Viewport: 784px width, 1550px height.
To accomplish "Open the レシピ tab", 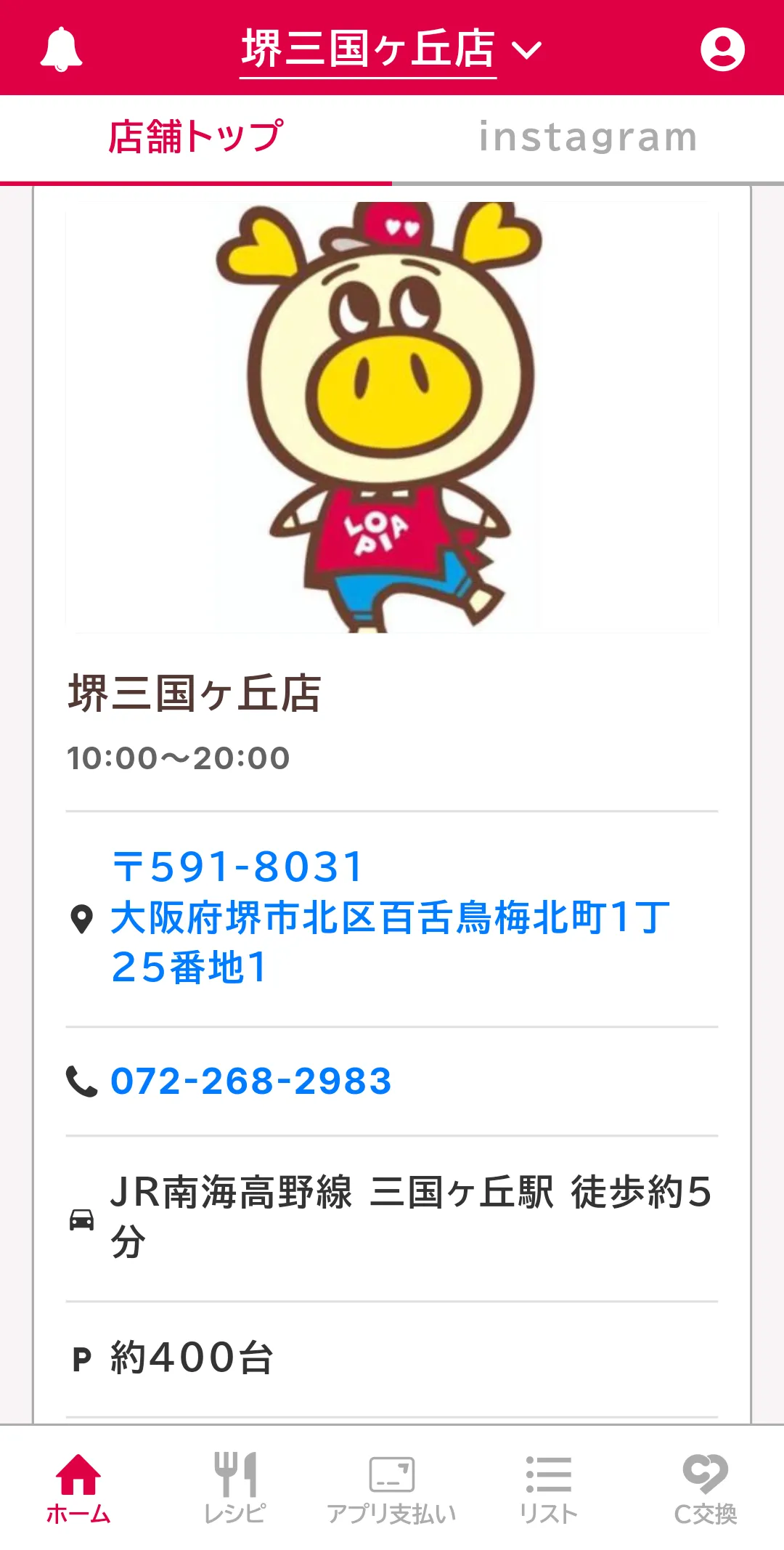I will click(x=235, y=1488).
